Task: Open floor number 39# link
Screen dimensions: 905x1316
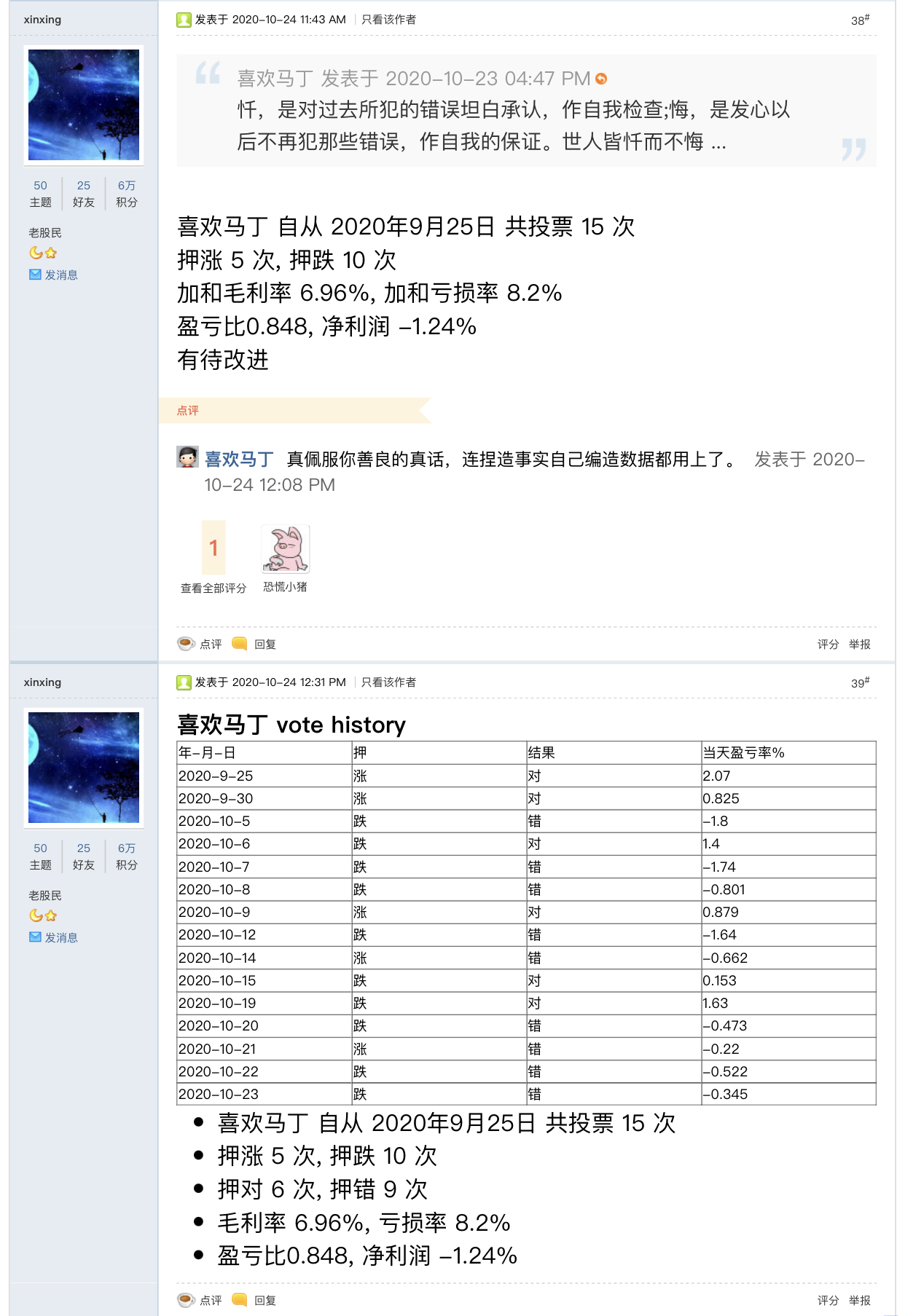Action: tap(860, 682)
